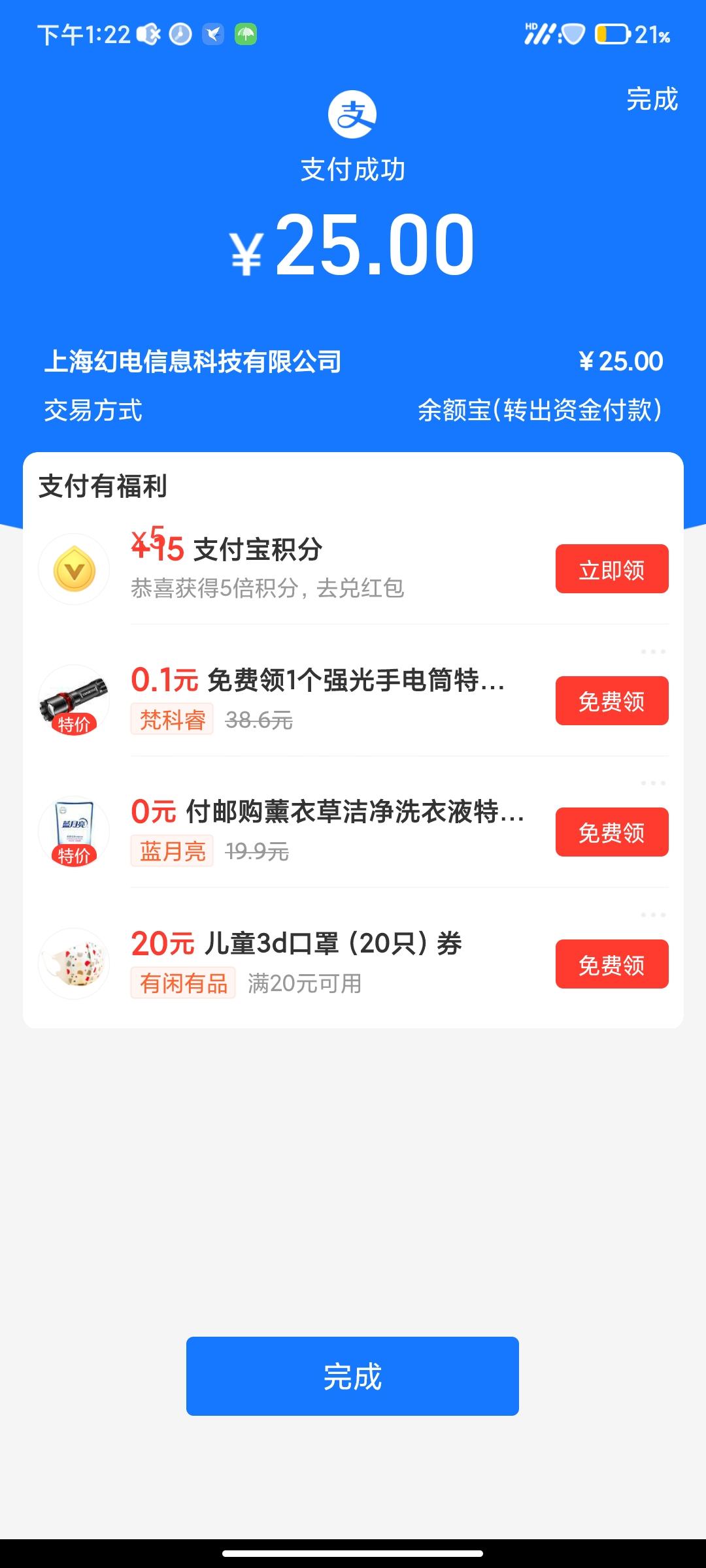Tap 免费领 for the 儿童3d口罩 coupon
Viewport: 706px width, 1568px height.
611,964
